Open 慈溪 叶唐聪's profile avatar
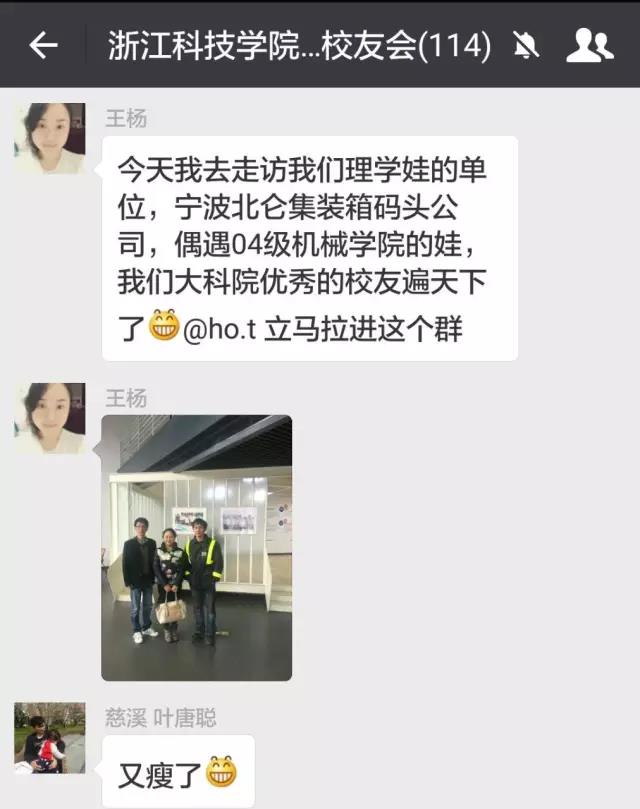The width and height of the screenshot is (640, 809). coord(49,738)
